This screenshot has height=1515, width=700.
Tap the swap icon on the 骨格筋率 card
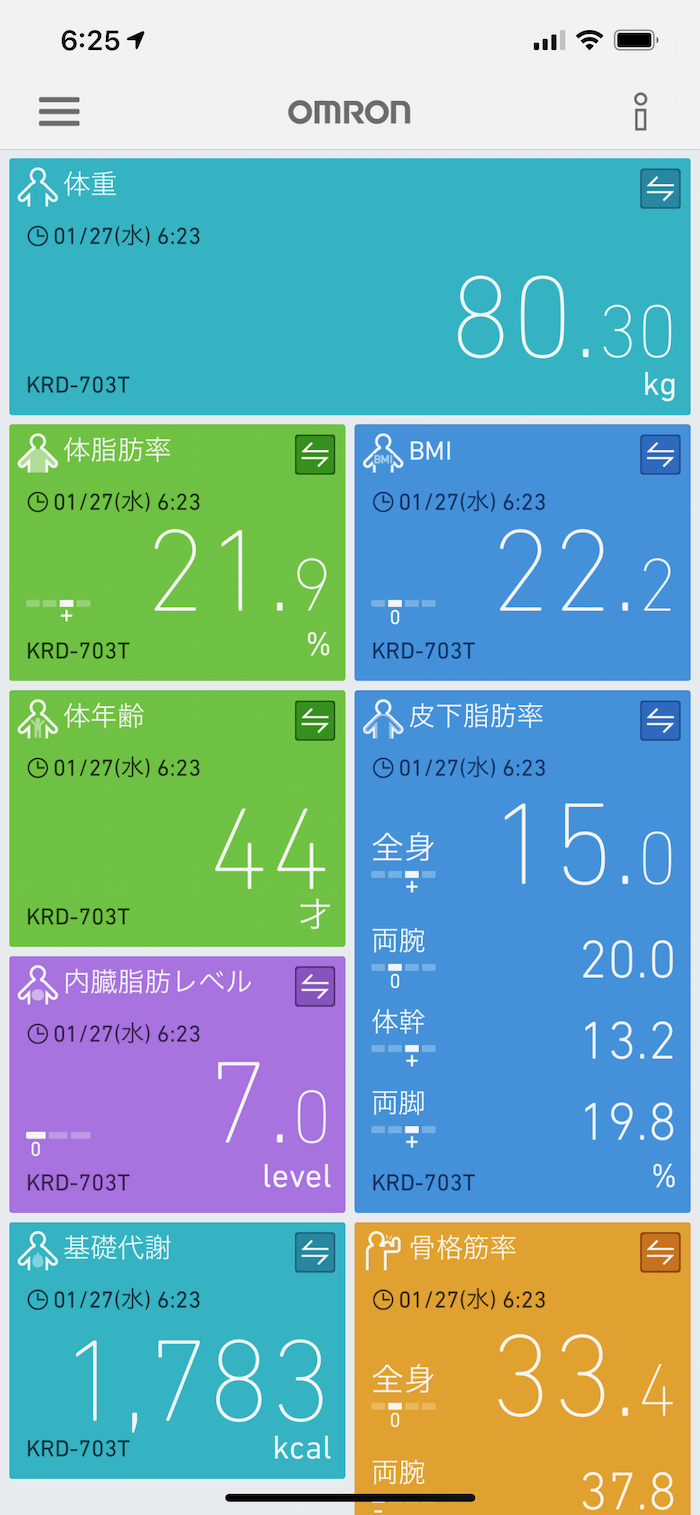(660, 1253)
